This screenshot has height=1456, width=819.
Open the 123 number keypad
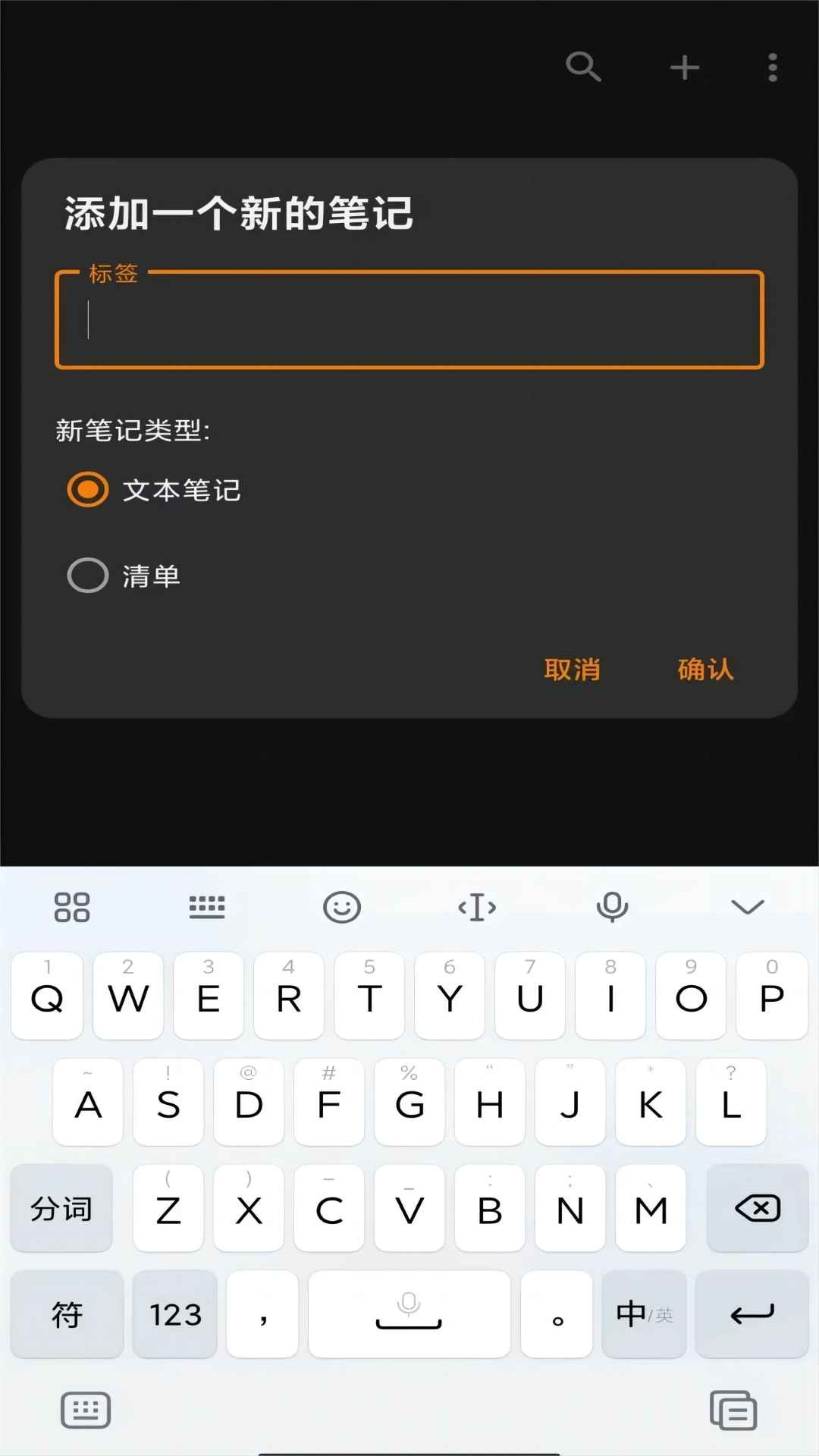coord(175,1314)
